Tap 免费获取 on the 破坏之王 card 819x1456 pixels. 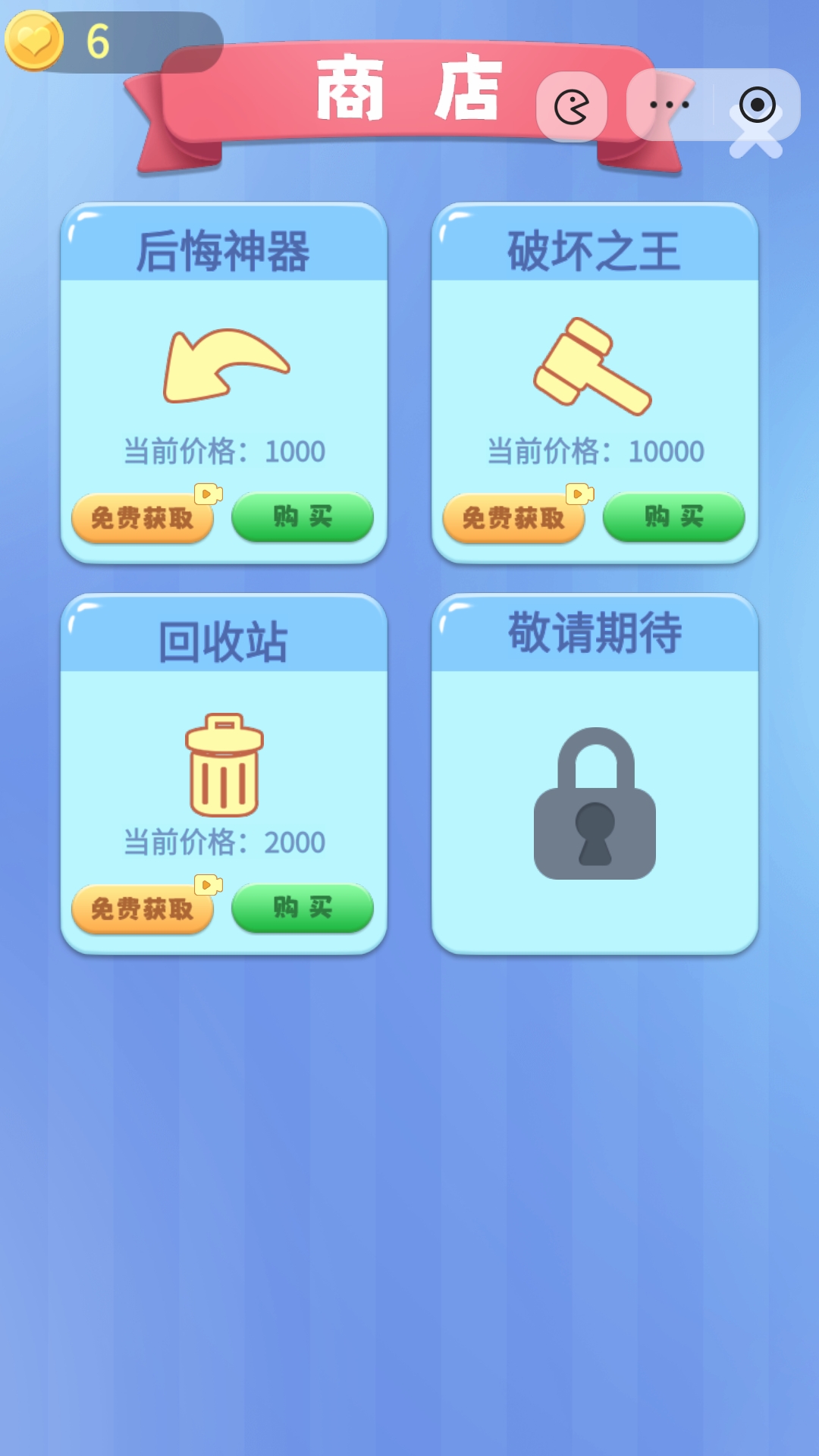[x=514, y=517]
